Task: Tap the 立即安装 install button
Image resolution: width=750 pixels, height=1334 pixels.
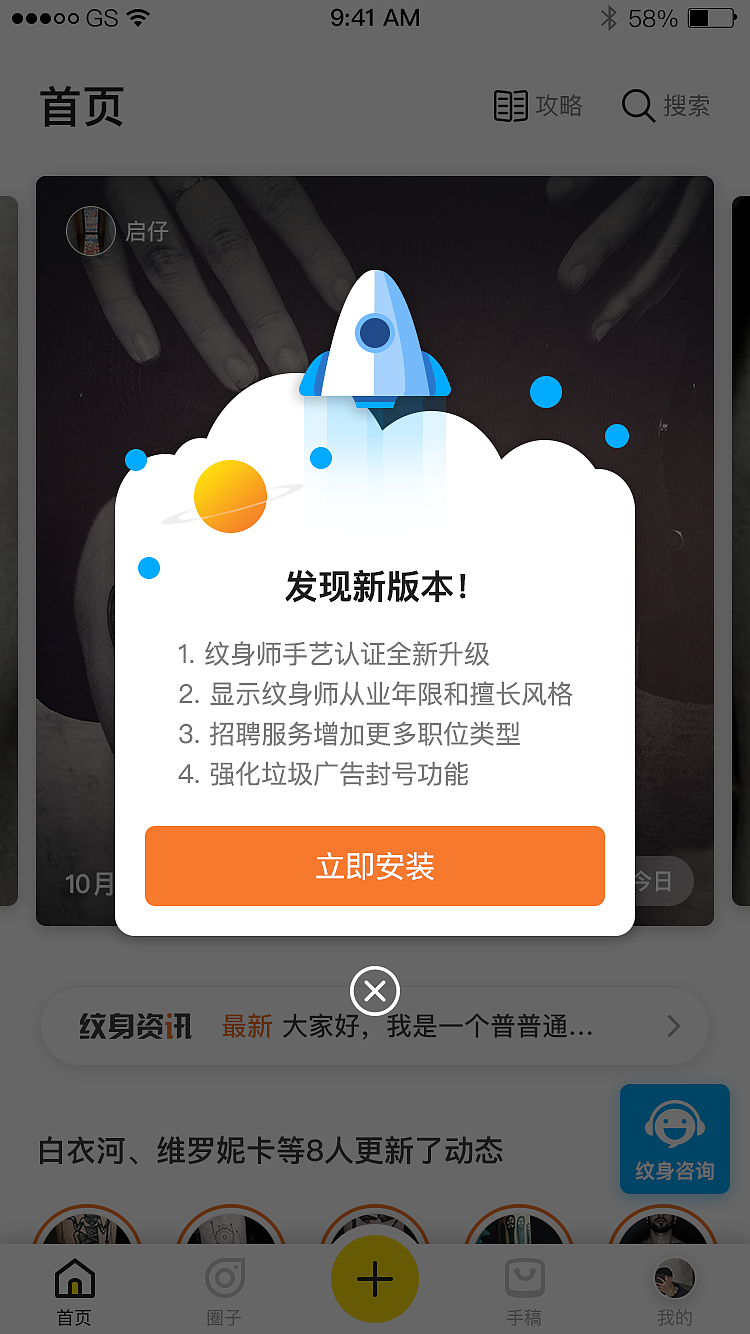Action: pyautogui.click(x=375, y=866)
